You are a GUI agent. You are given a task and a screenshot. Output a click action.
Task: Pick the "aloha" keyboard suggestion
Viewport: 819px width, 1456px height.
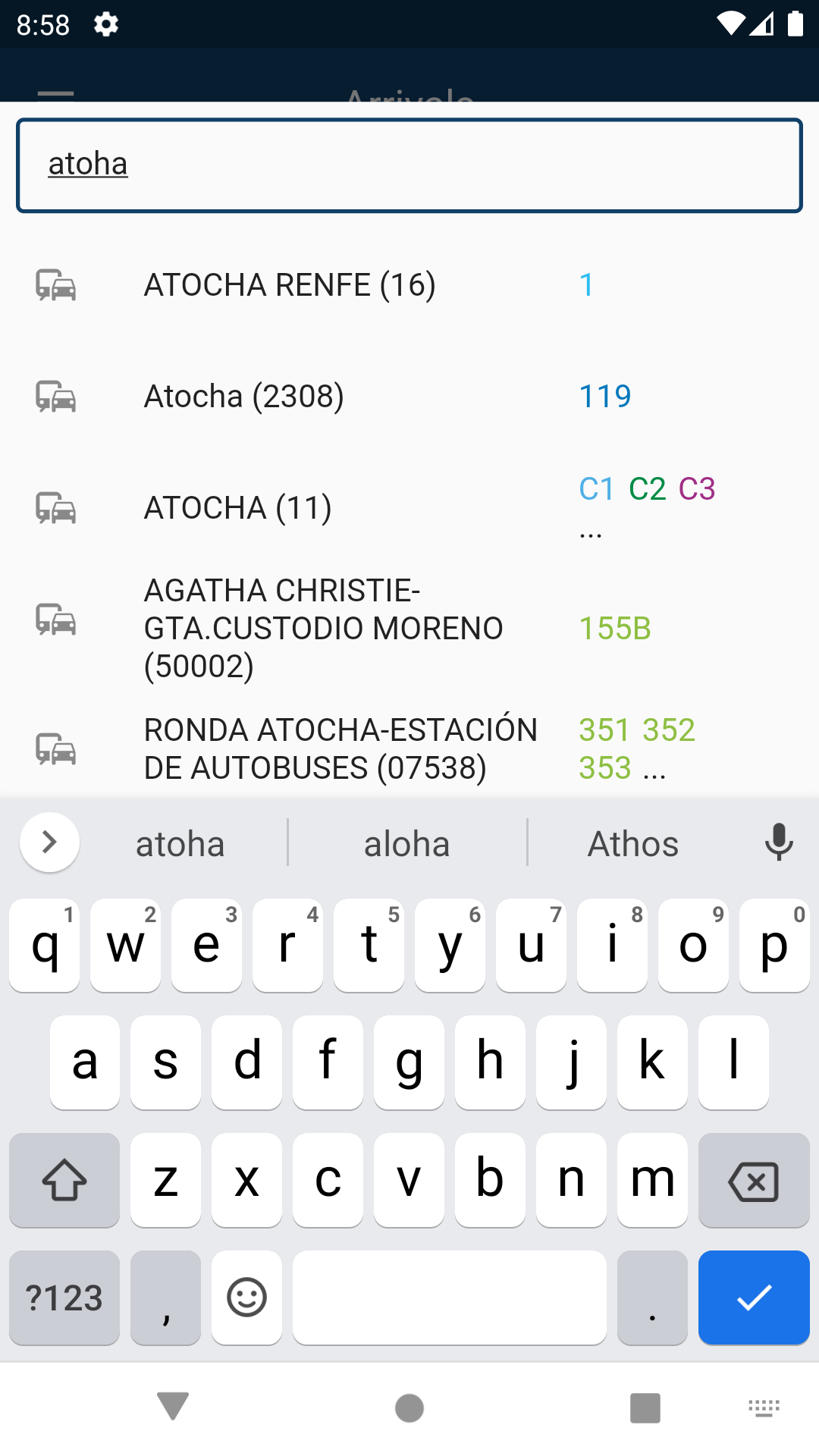(407, 843)
